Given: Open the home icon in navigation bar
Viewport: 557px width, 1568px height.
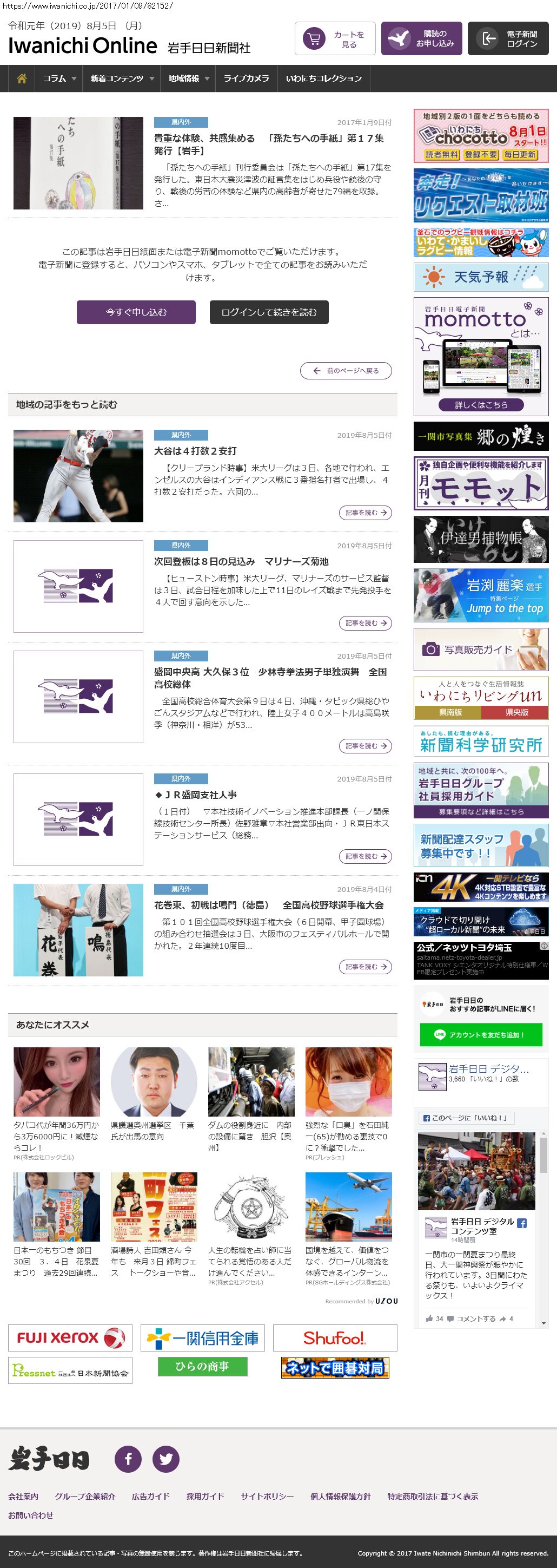Looking at the screenshot, I should tap(22, 78).
